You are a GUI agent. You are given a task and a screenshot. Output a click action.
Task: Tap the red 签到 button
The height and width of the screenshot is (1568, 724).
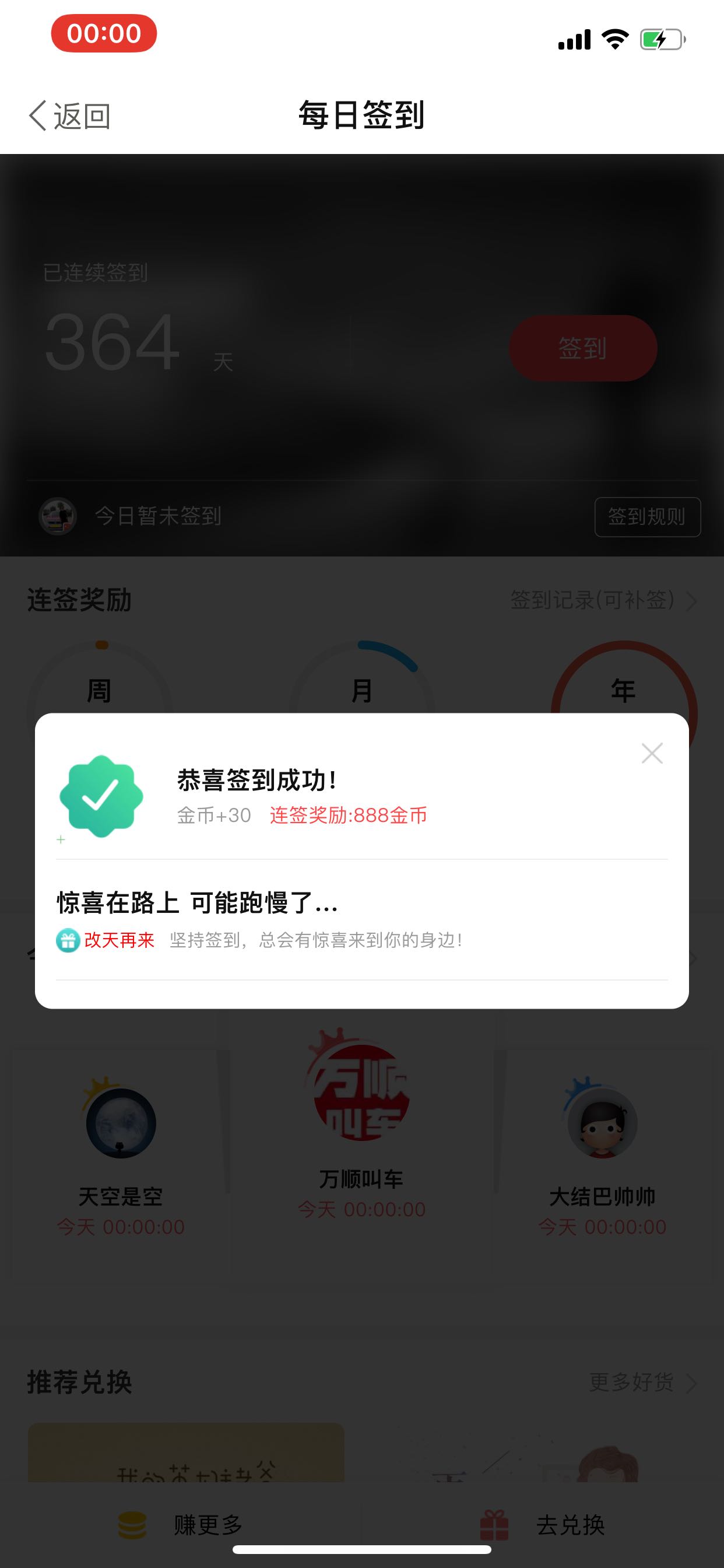[583, 348]
